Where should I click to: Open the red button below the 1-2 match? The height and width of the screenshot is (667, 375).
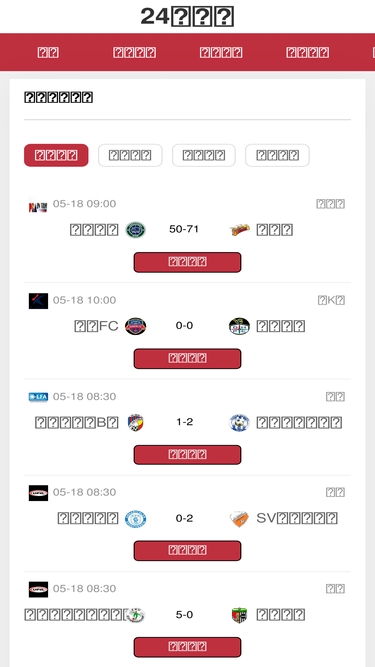[x=188, y=455]
